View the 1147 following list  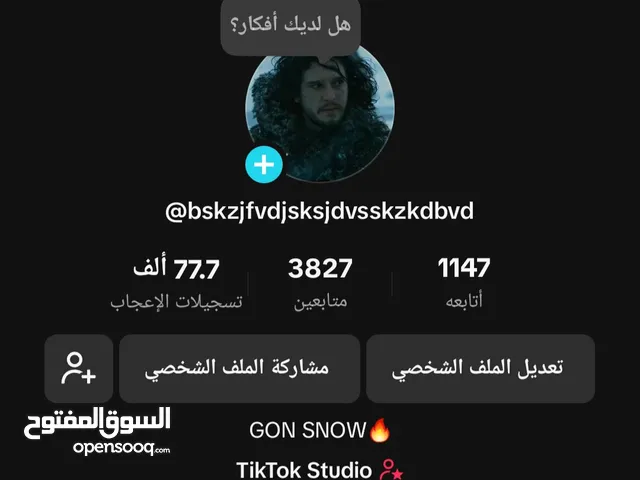464,281
